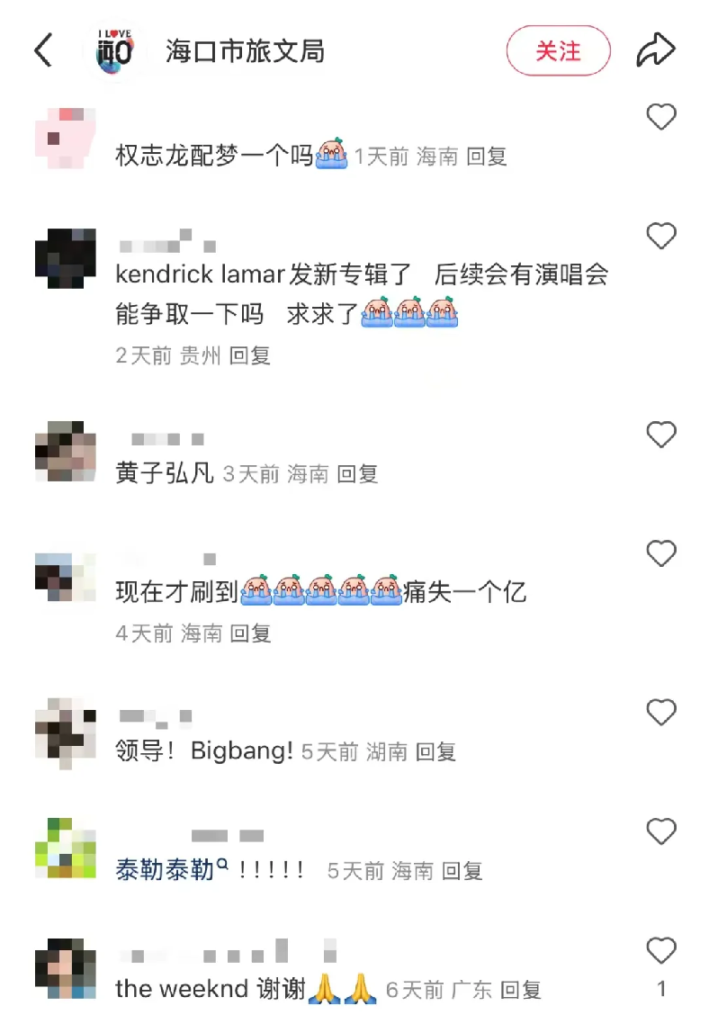Reply to the 权志龙配梦一个吗 comment
709x1024 pixels.
(487, 156)
